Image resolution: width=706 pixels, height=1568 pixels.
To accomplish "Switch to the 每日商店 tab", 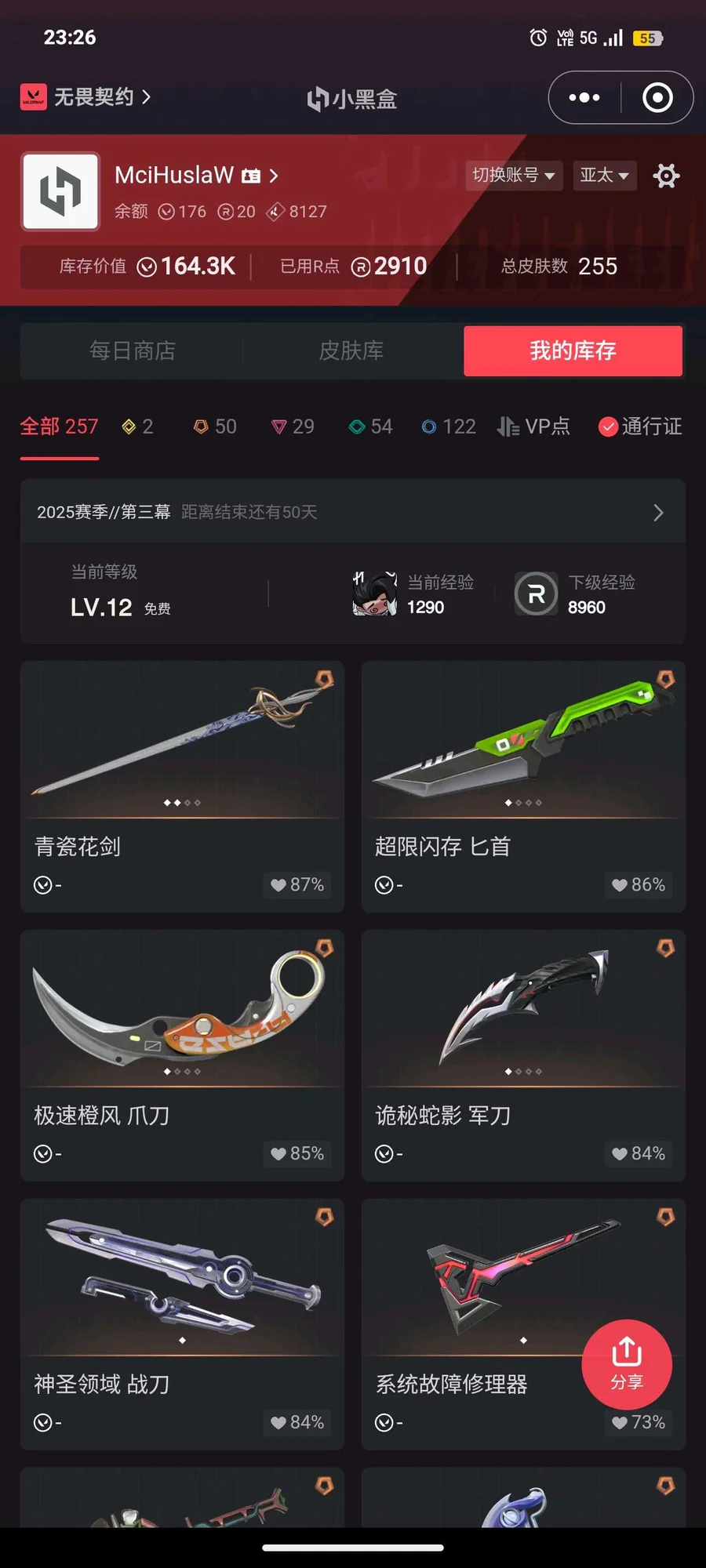I will [133, 351].
